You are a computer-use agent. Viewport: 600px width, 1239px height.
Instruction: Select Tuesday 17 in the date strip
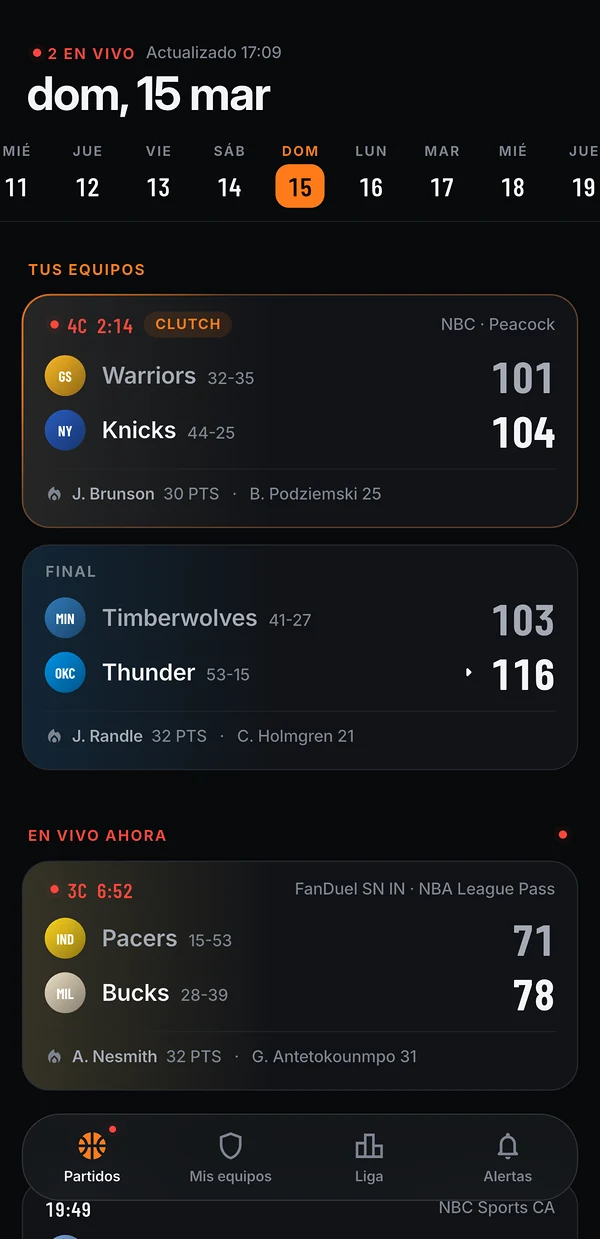point(442,172)
